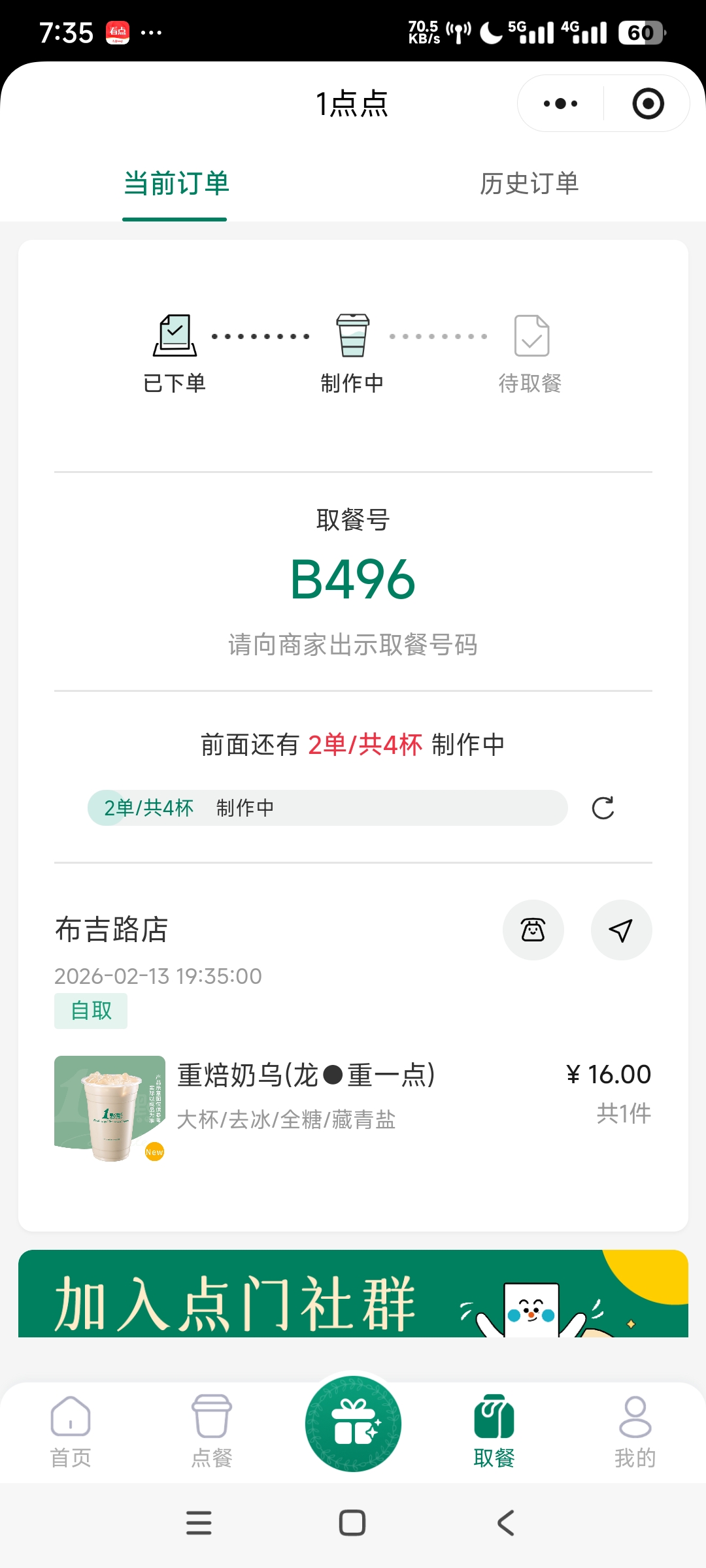Select the 当前订单 tab
Viewport: 706px width, 1568px height.
pos(176,184)
